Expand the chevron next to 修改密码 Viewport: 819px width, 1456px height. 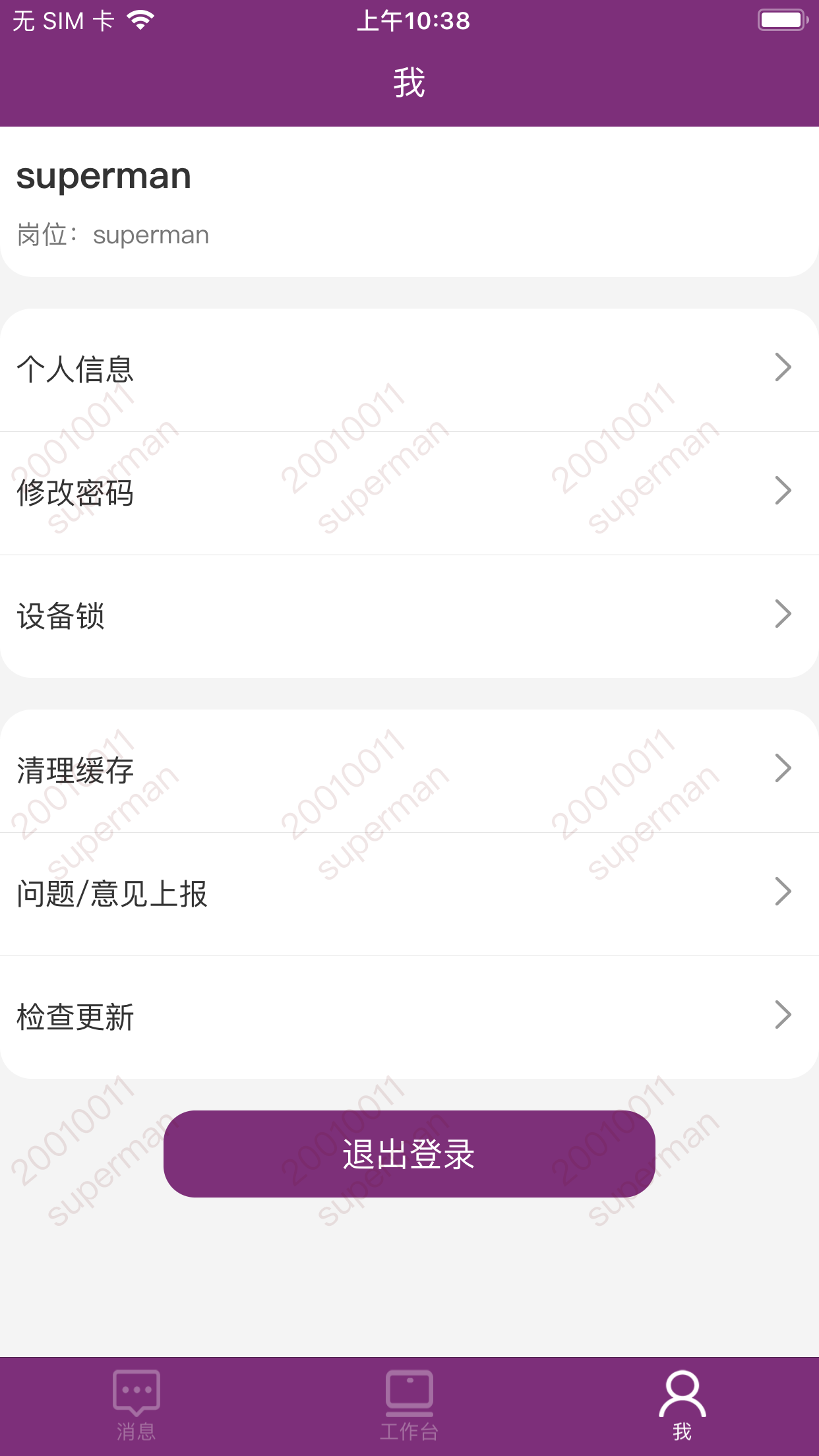[782, 490]
